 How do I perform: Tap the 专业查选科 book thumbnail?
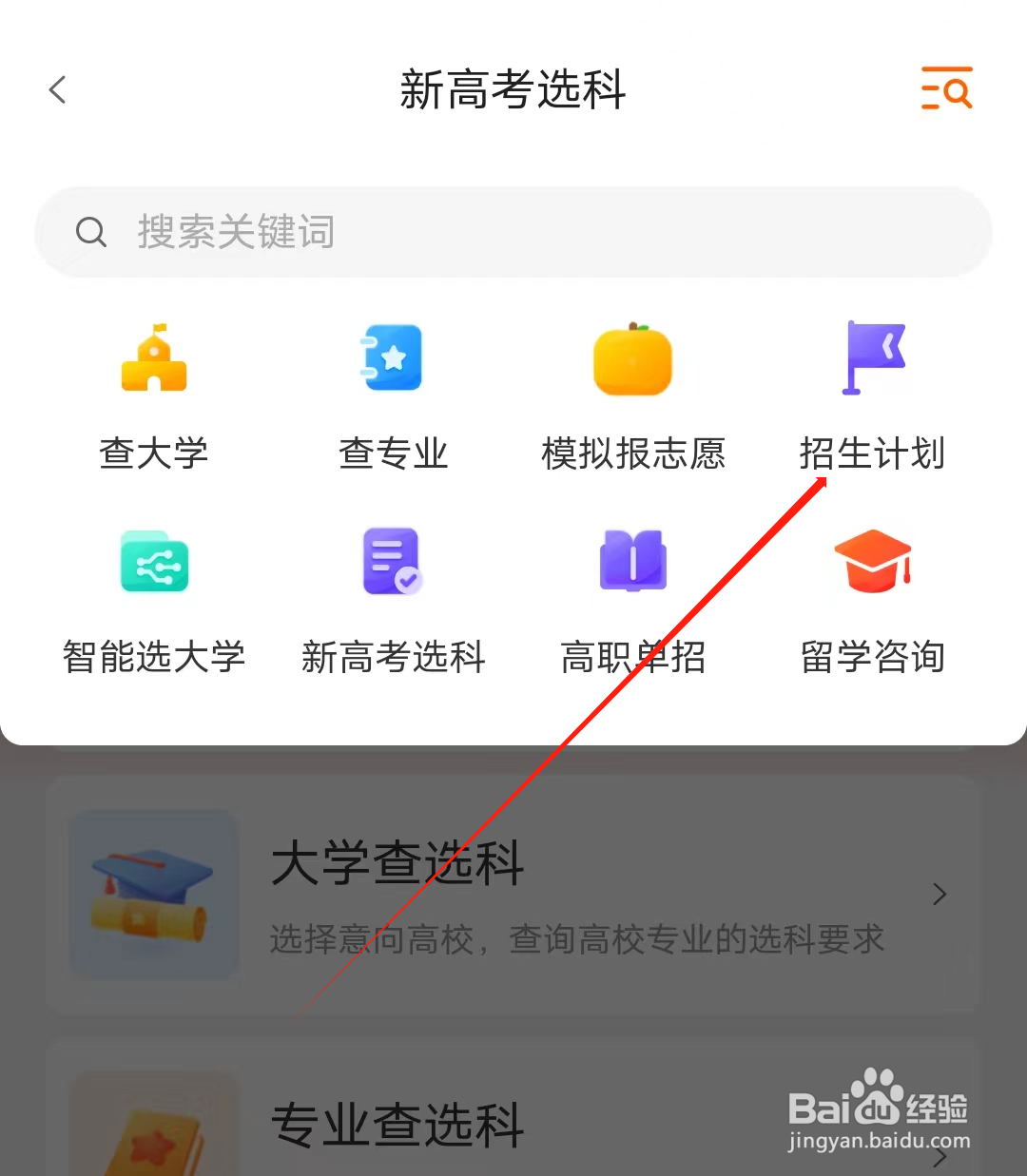tap(153, 1127)
